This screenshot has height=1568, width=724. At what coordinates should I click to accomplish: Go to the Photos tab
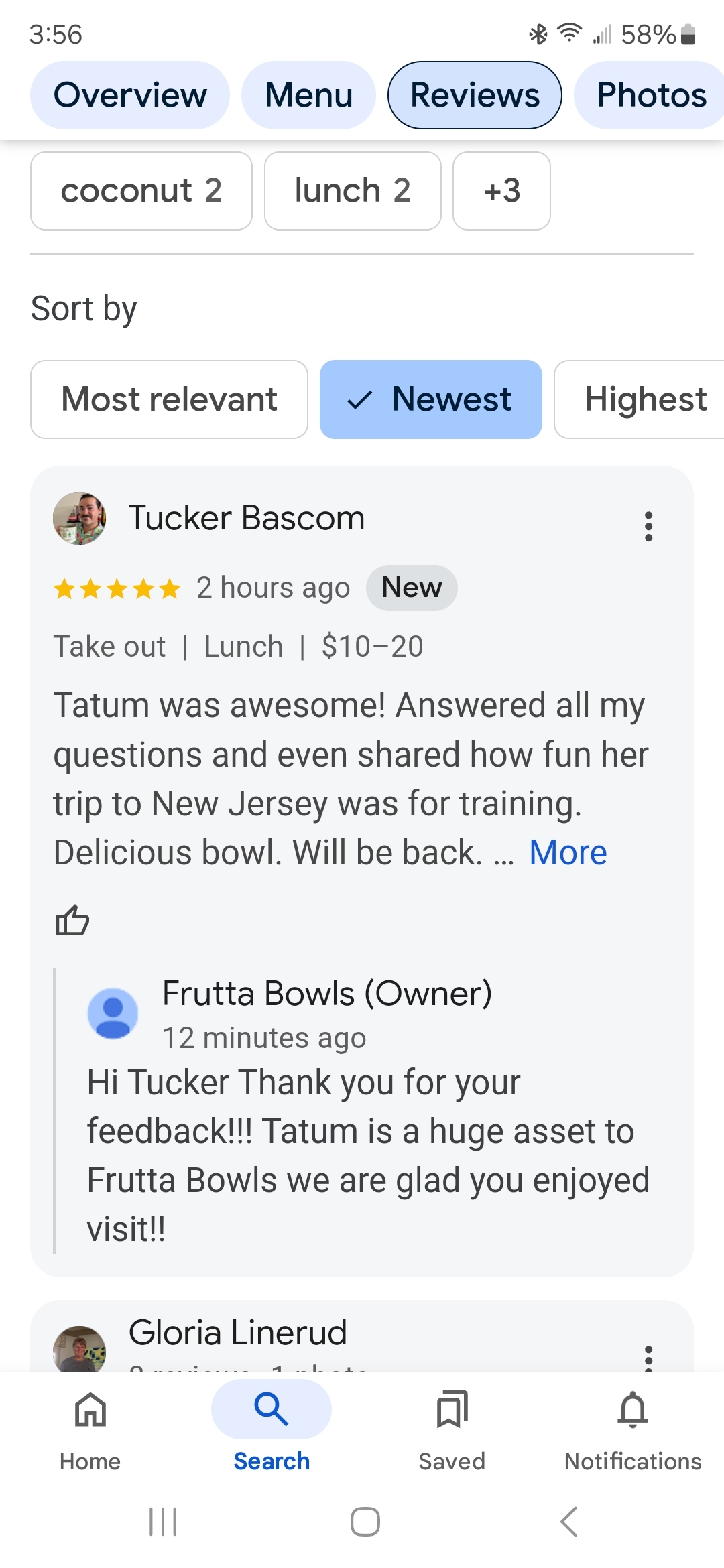650,95
